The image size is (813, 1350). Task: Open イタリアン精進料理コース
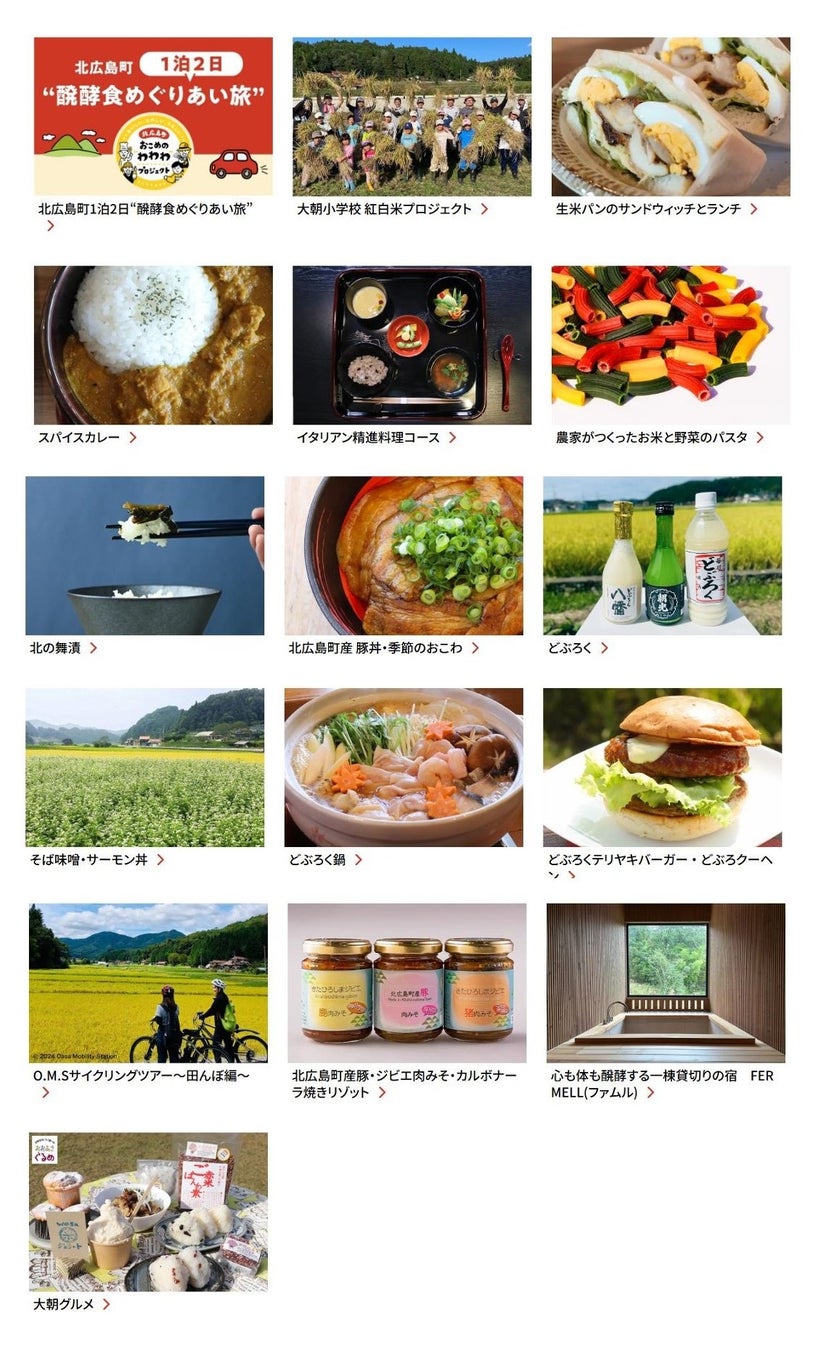[x=411, y=345]
